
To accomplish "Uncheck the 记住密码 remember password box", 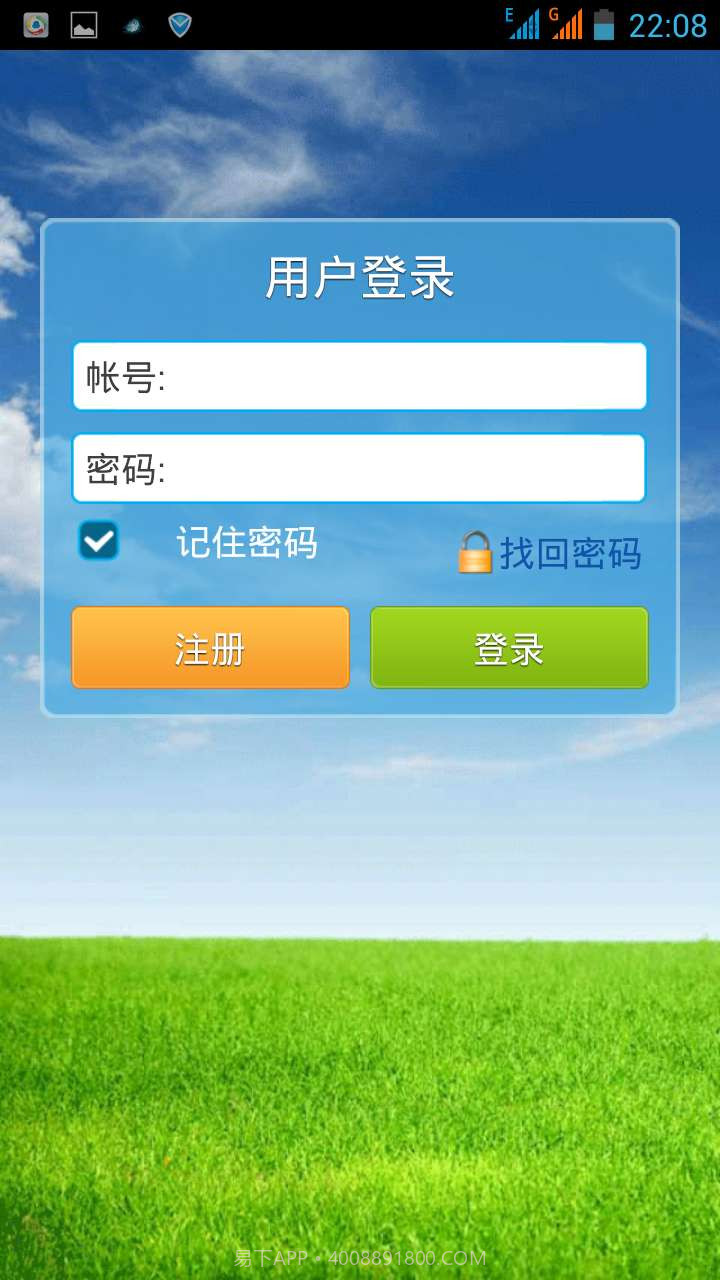I will pyautogui.click(x=96, y=541).
